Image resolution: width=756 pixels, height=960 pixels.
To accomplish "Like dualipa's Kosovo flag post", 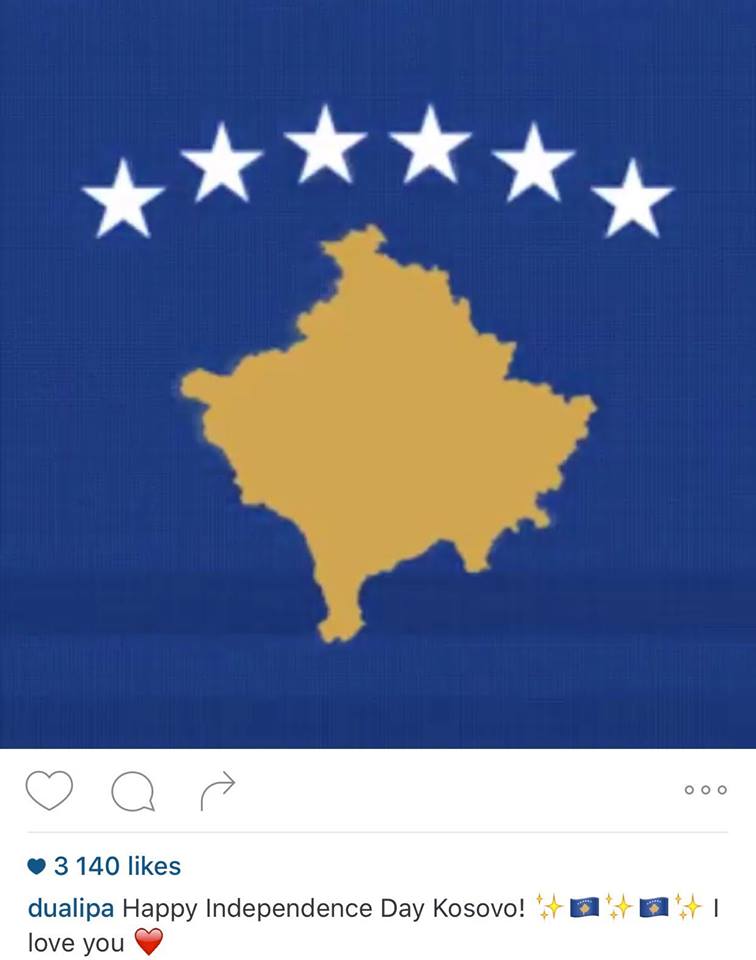I will pos(49,791).
